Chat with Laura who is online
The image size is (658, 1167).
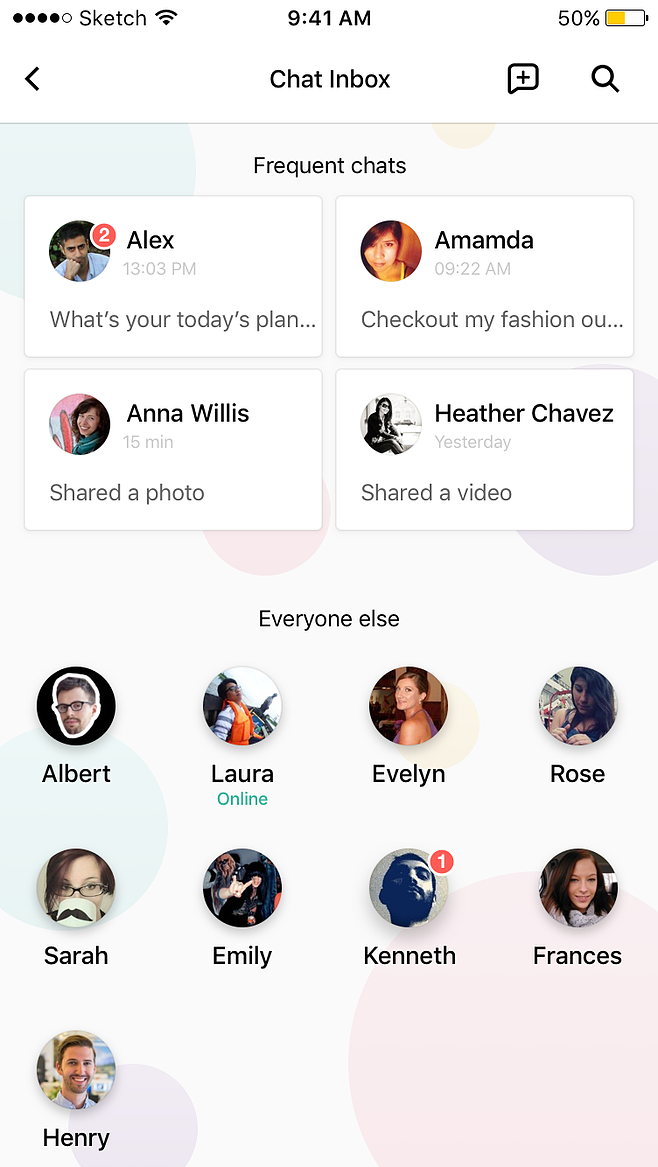tap(242, 706)
